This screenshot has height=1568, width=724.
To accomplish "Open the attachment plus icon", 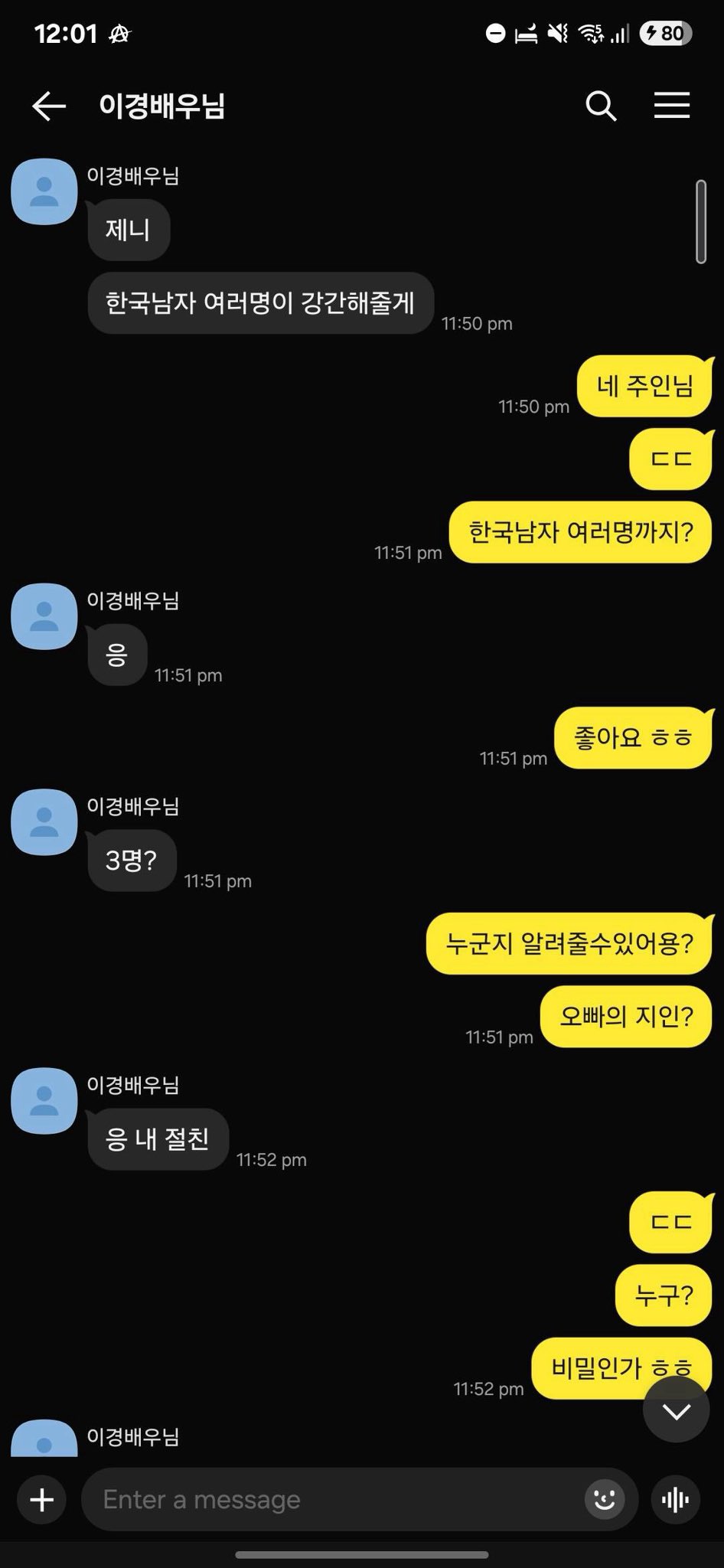I will coord(42,1500).
